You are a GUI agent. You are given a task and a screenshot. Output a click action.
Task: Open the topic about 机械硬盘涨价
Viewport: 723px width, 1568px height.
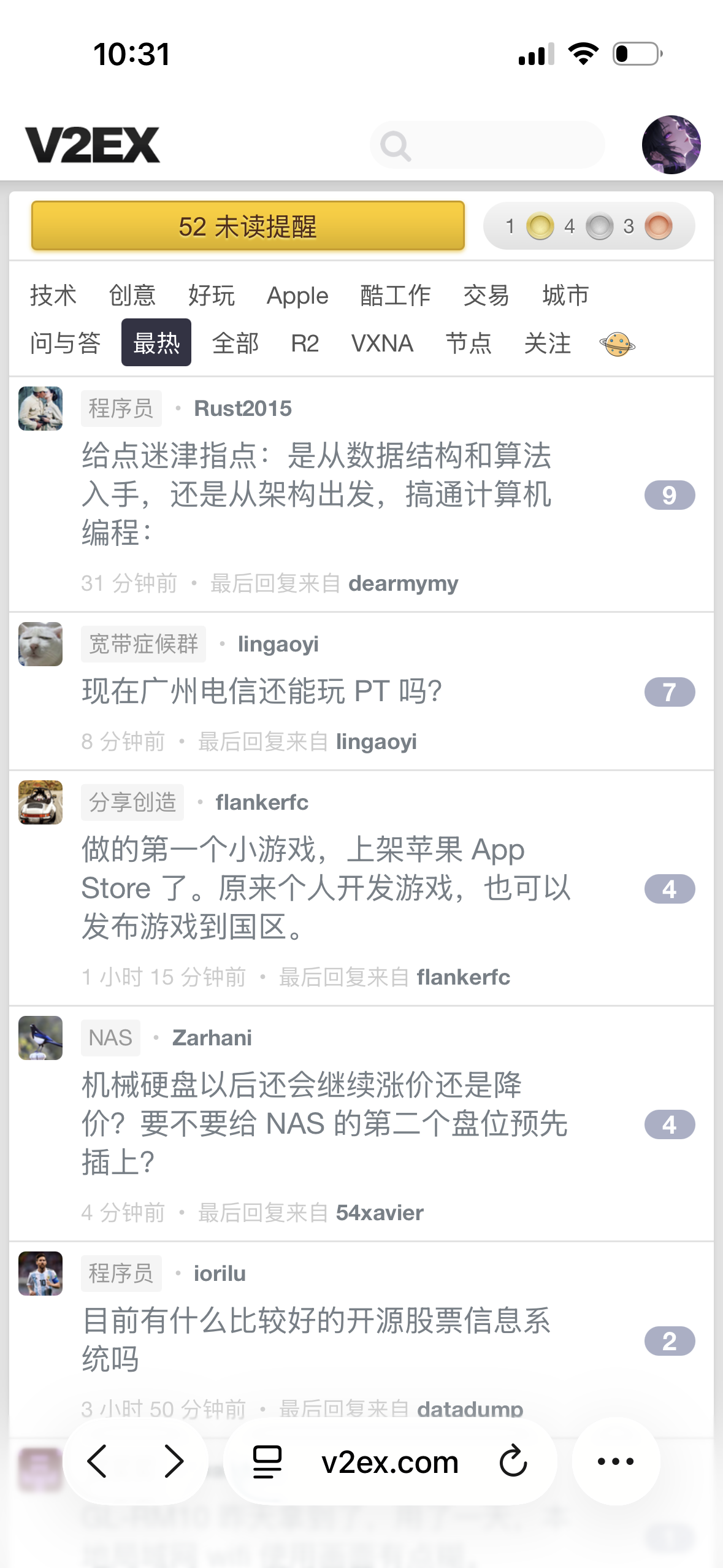tap(325, 1123)
